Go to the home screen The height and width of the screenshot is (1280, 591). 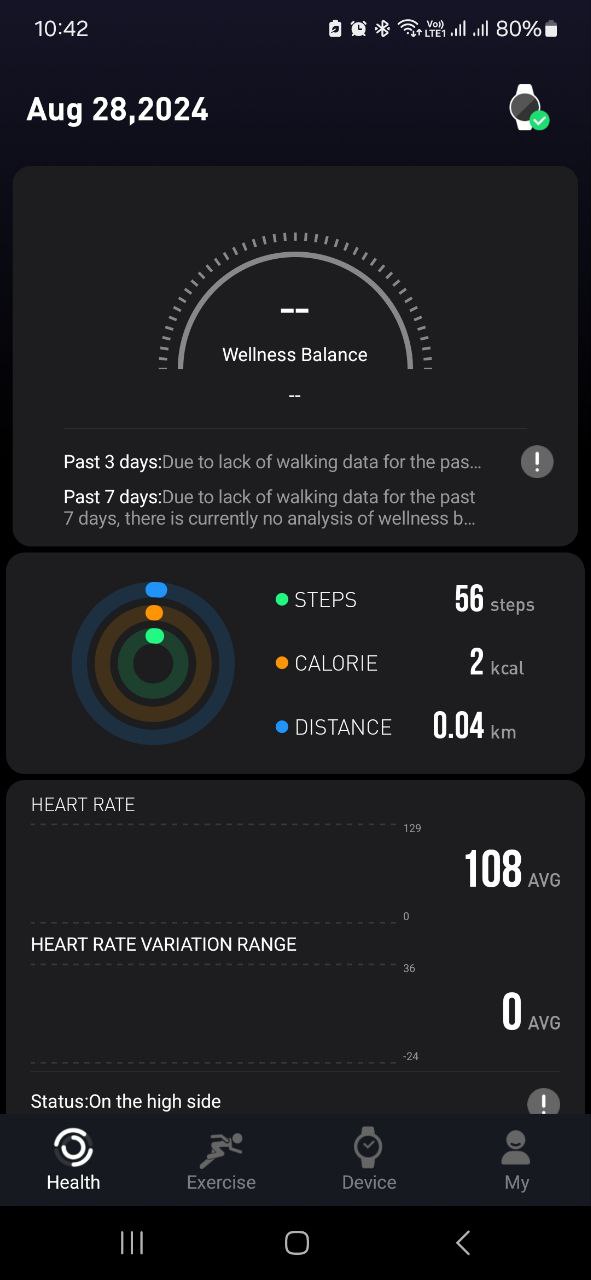(296, 1243)
